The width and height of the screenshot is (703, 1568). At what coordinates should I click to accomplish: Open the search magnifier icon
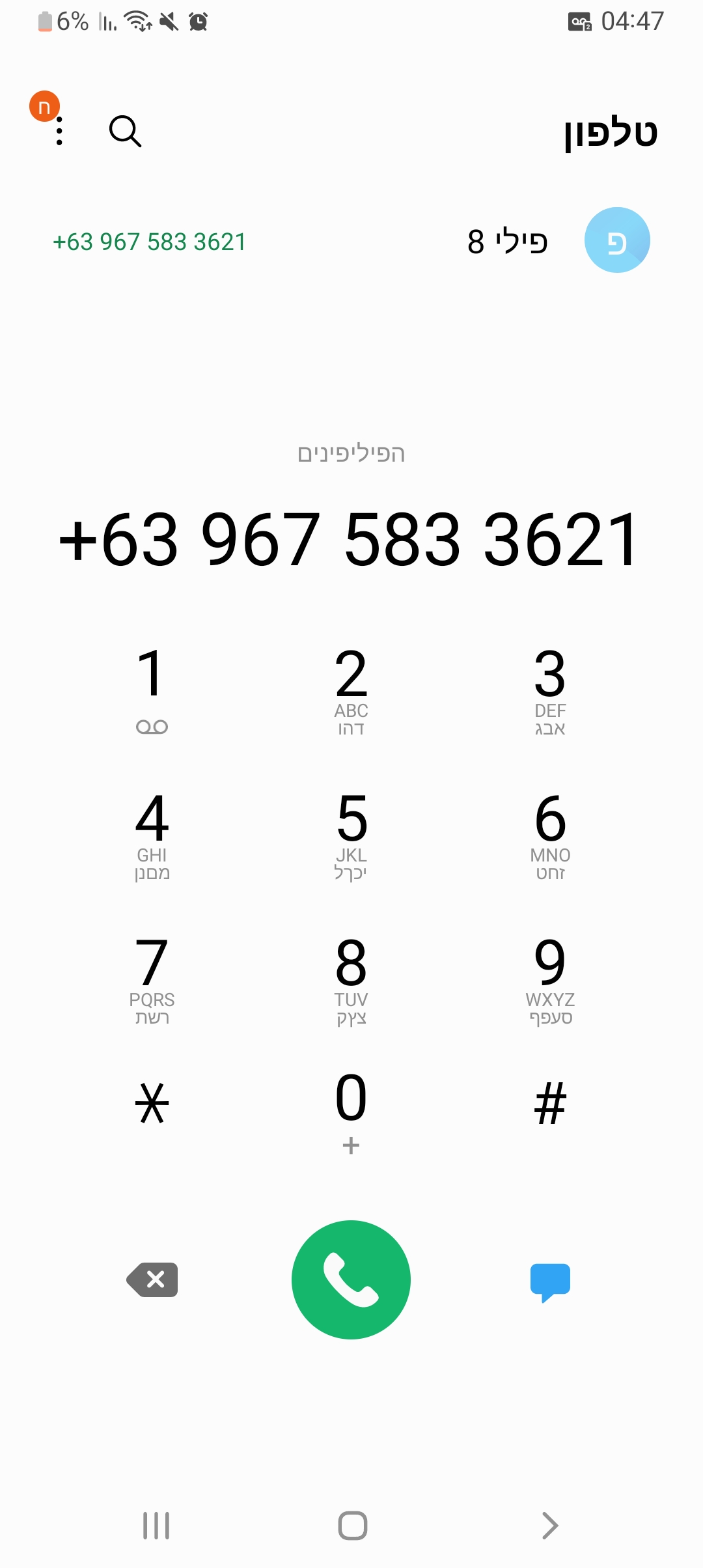[125, 132]
